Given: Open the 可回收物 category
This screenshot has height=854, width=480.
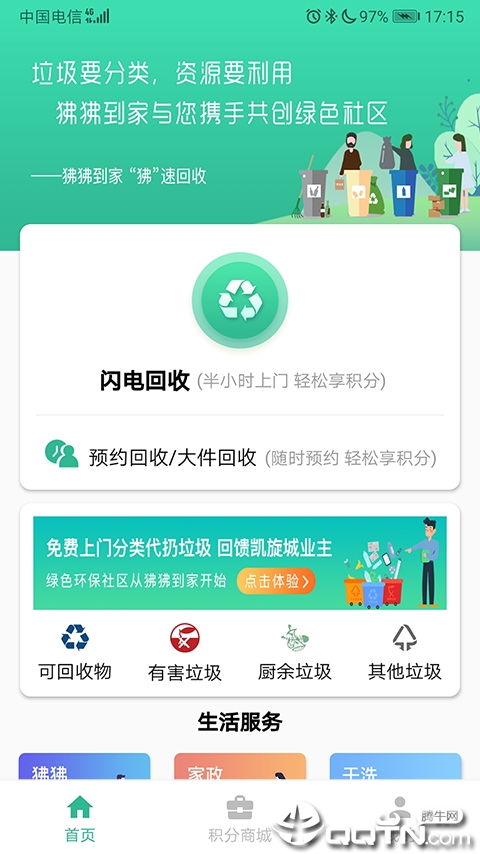Looking at the screenshot, I should (x=75, y=652).
